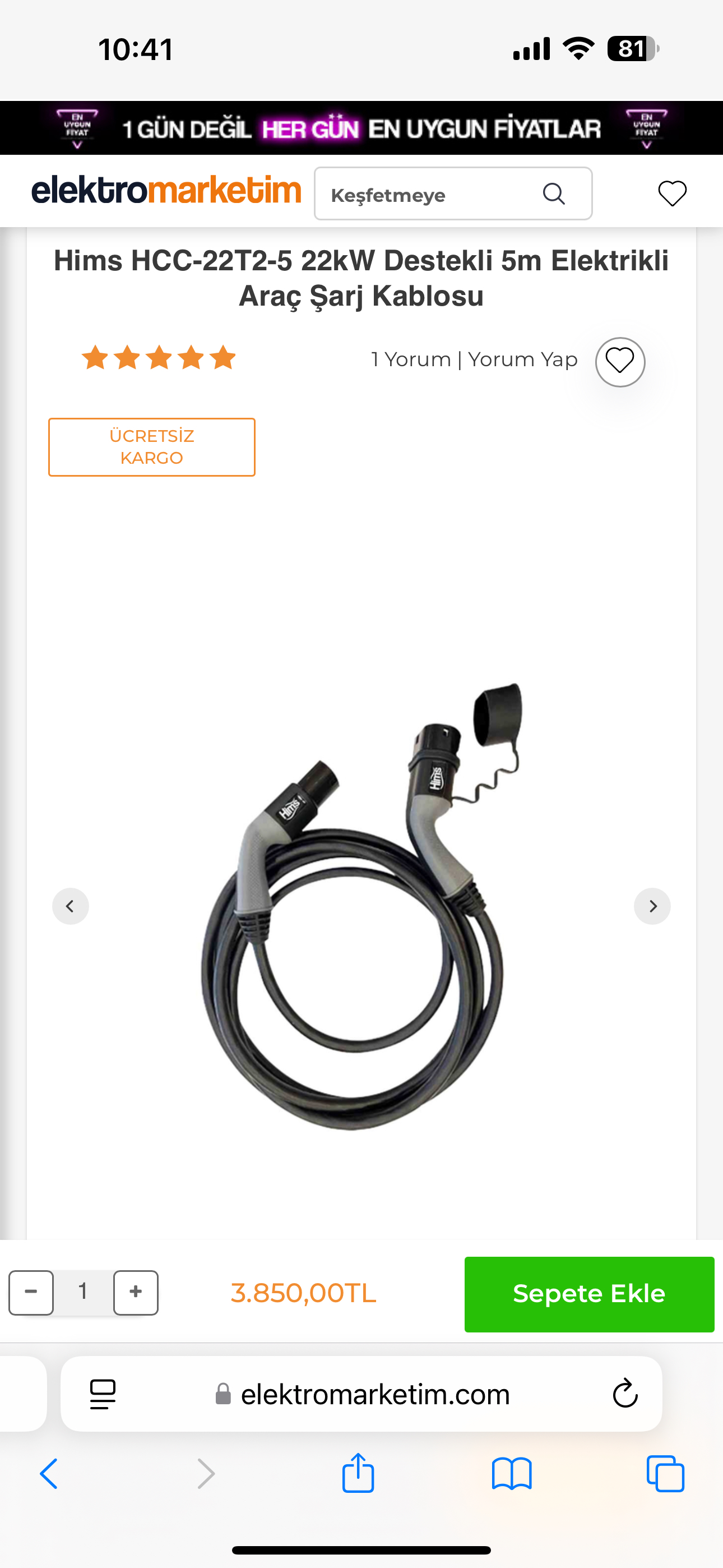
Task: Go back to the previous page in Safari
Action: (x=49, y=1474)
